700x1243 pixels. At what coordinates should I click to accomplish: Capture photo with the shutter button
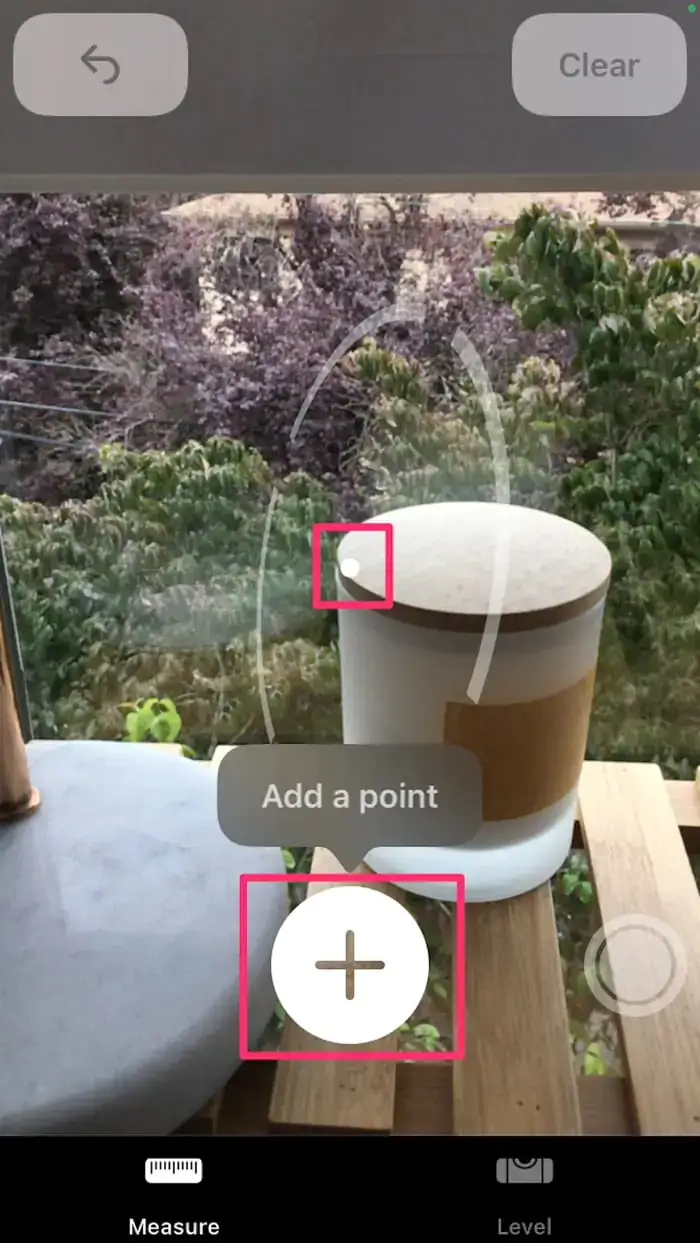coord(635,965)
